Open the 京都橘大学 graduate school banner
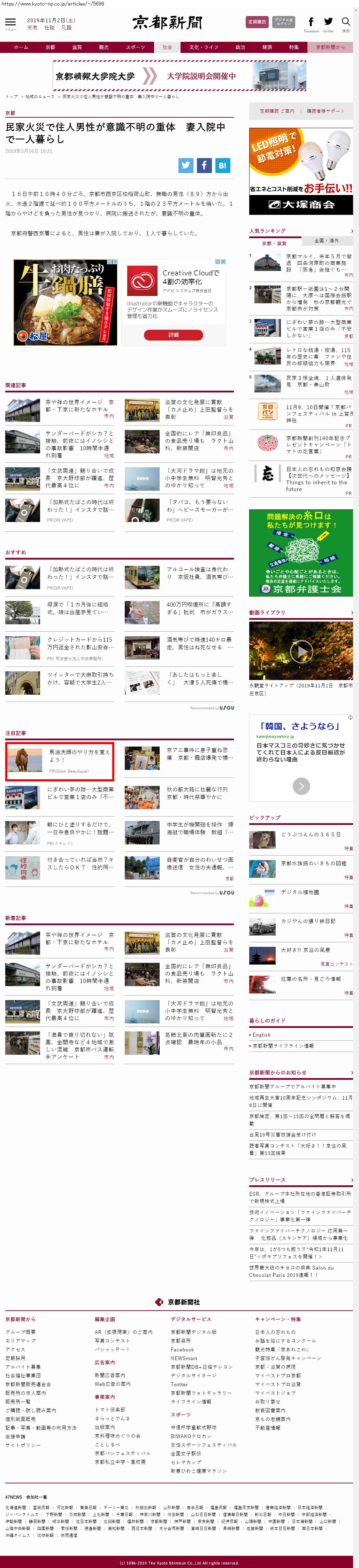Viewport: 359px width, 1568px height. [179, 76]
